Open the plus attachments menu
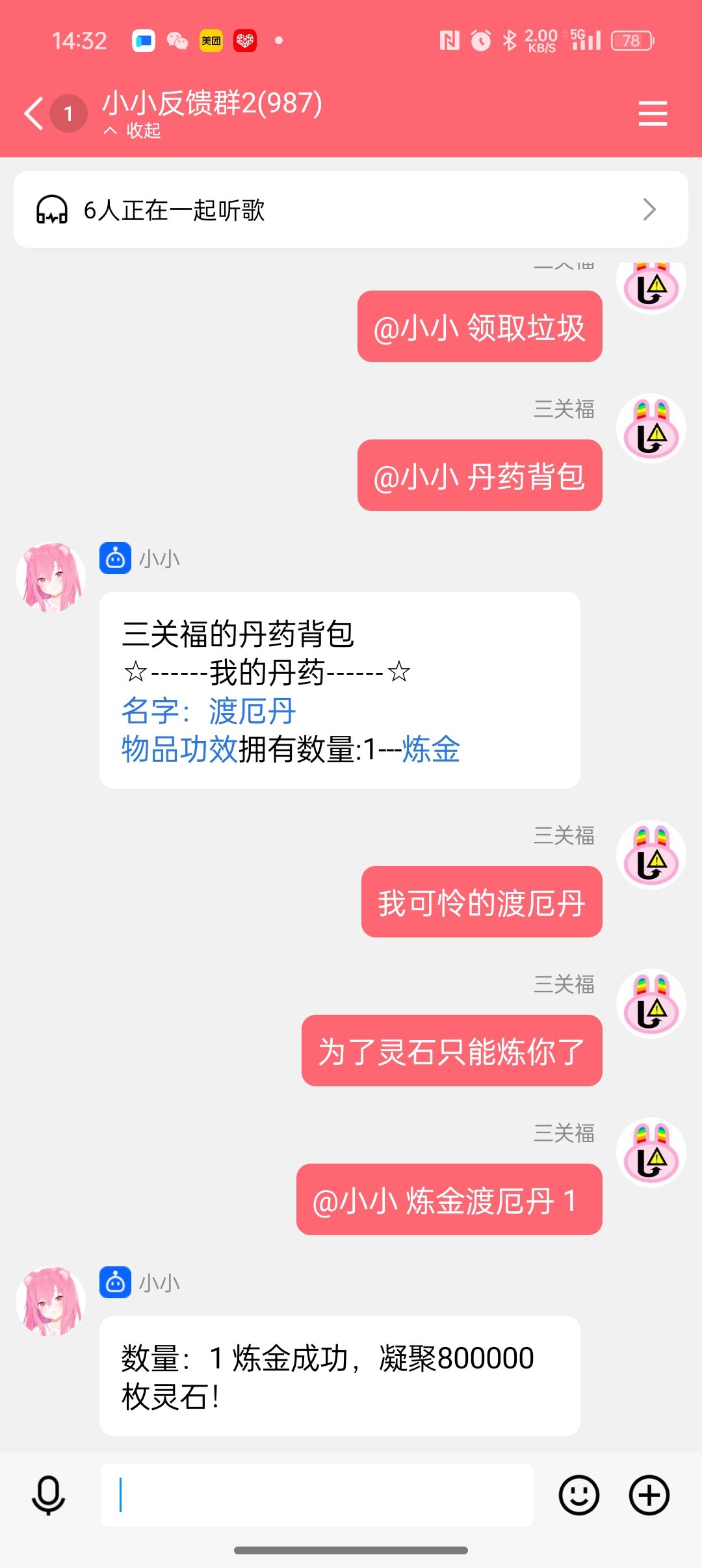 coord(649,1495)
